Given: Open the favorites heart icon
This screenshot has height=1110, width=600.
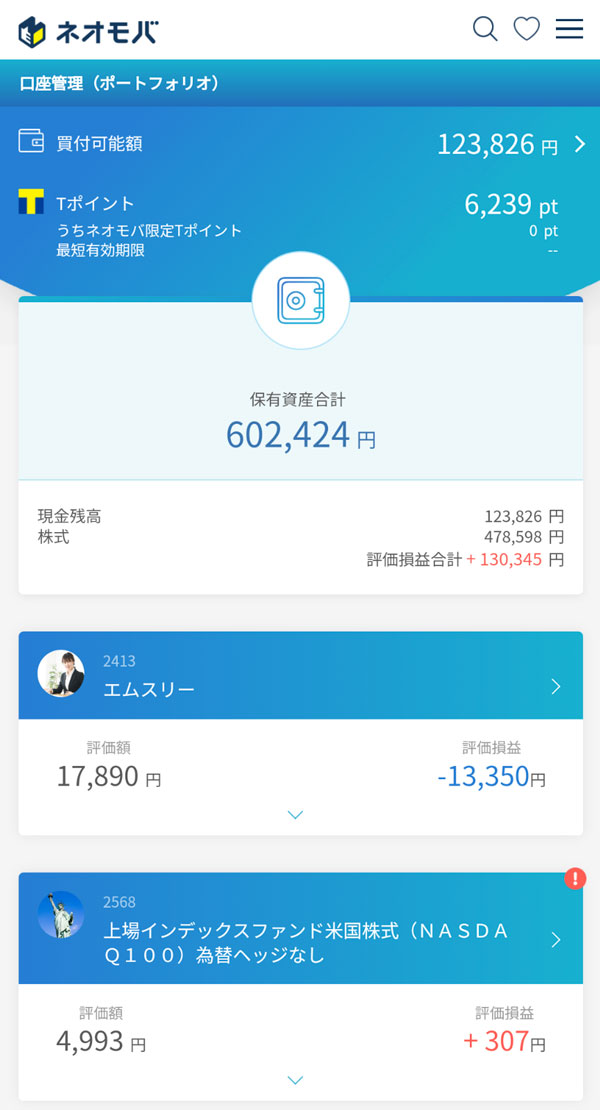Looking at the screenshot, I should tap(527, 30).
